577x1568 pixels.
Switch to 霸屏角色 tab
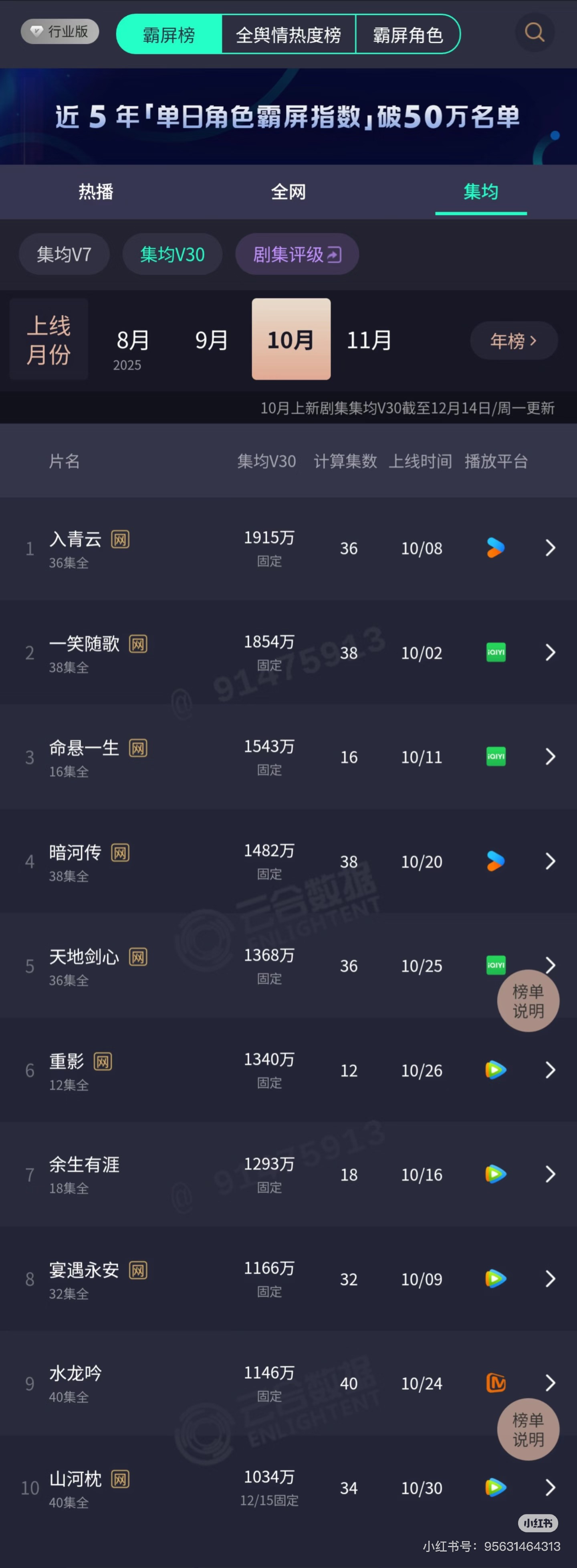(x=408, y=35)
